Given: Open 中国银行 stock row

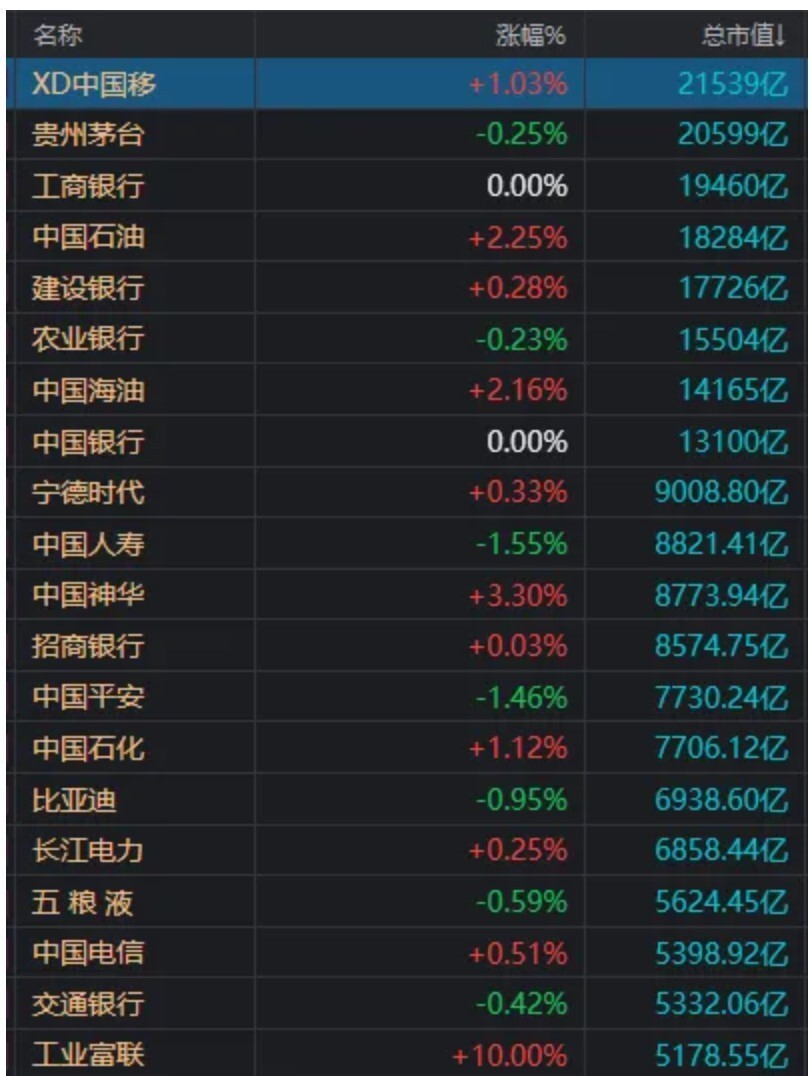Looking at the screenshot, I should pos(88,441).
